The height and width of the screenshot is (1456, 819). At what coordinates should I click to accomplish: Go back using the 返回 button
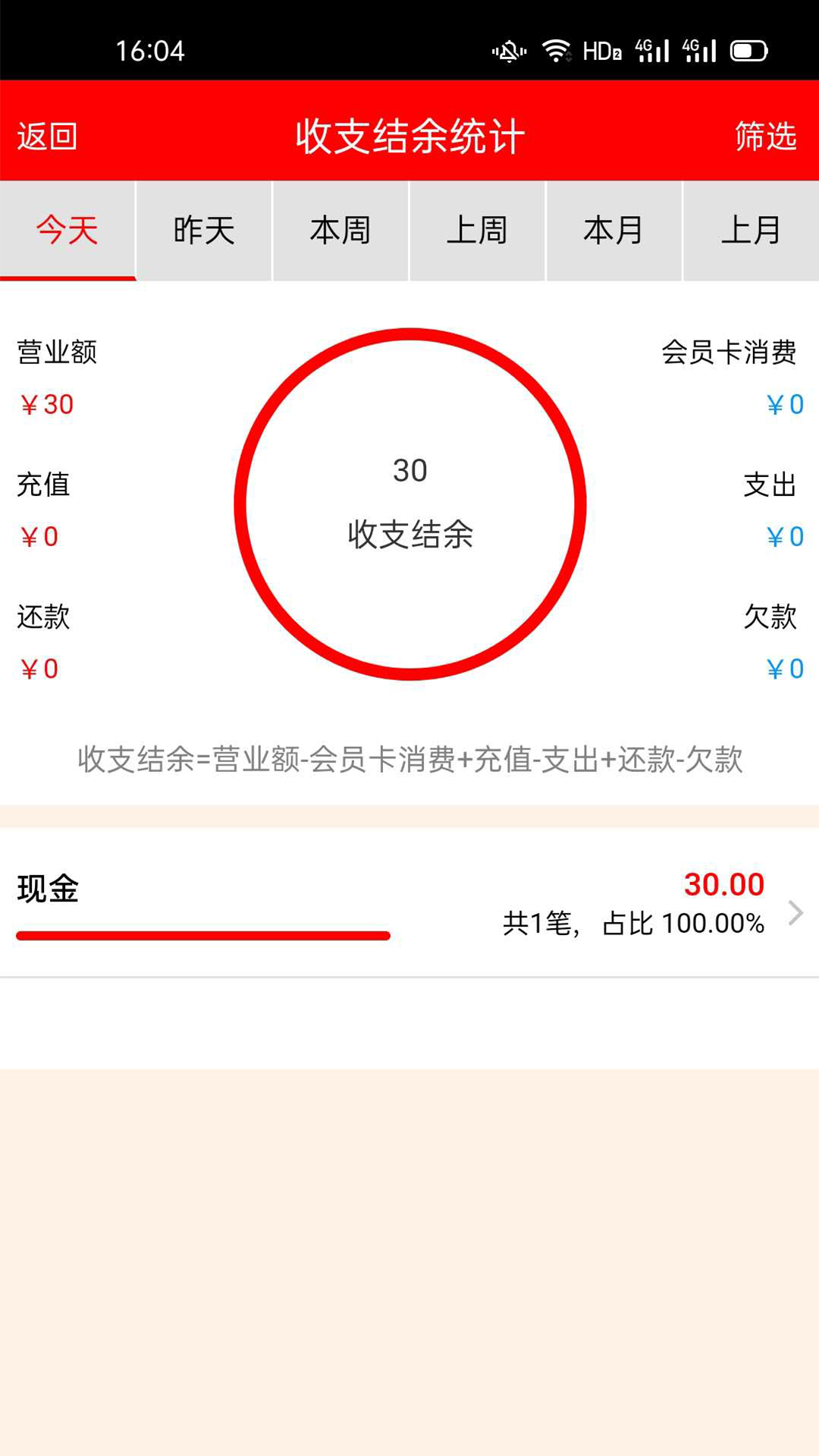[47, 136]
